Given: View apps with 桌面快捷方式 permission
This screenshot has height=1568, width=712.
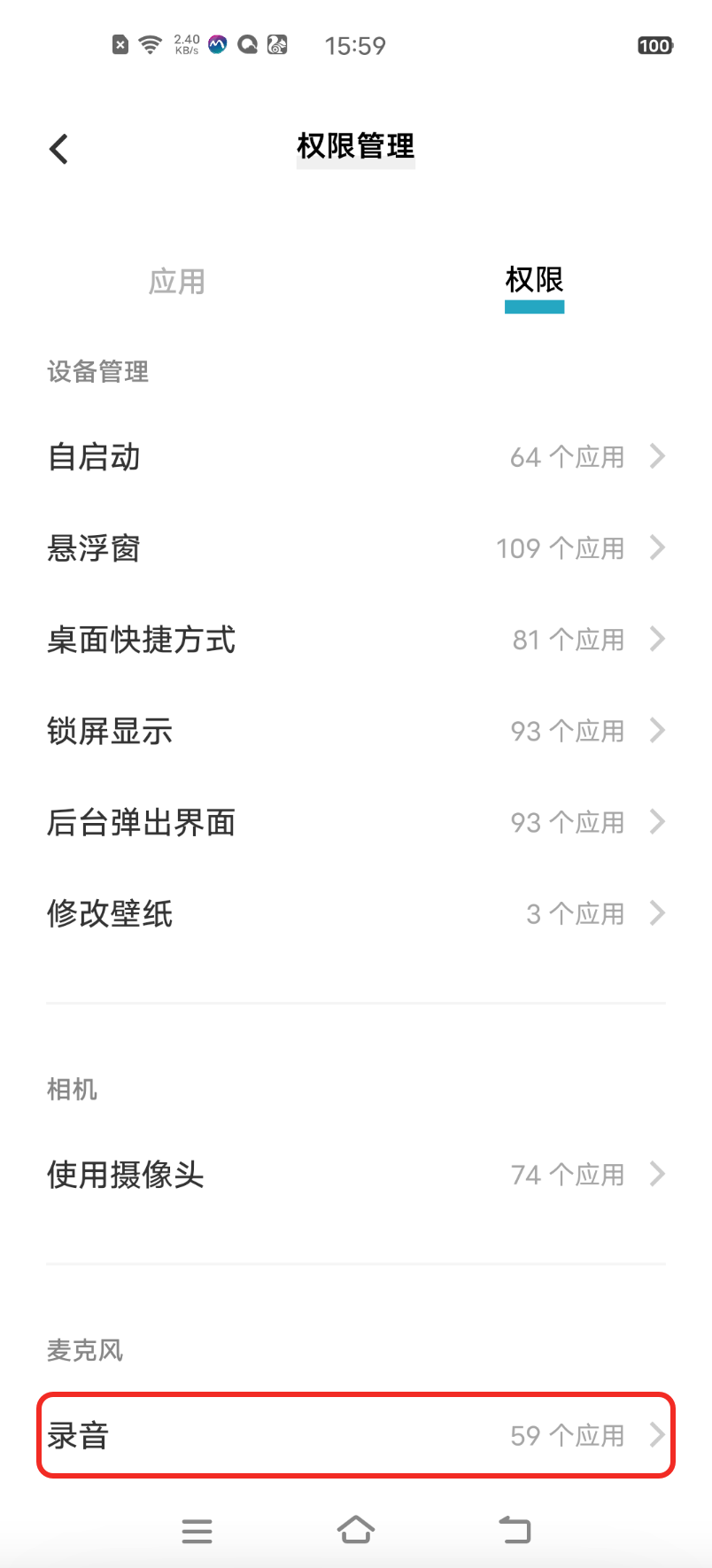Looking at the screenshot, I should tap(356, 640).
